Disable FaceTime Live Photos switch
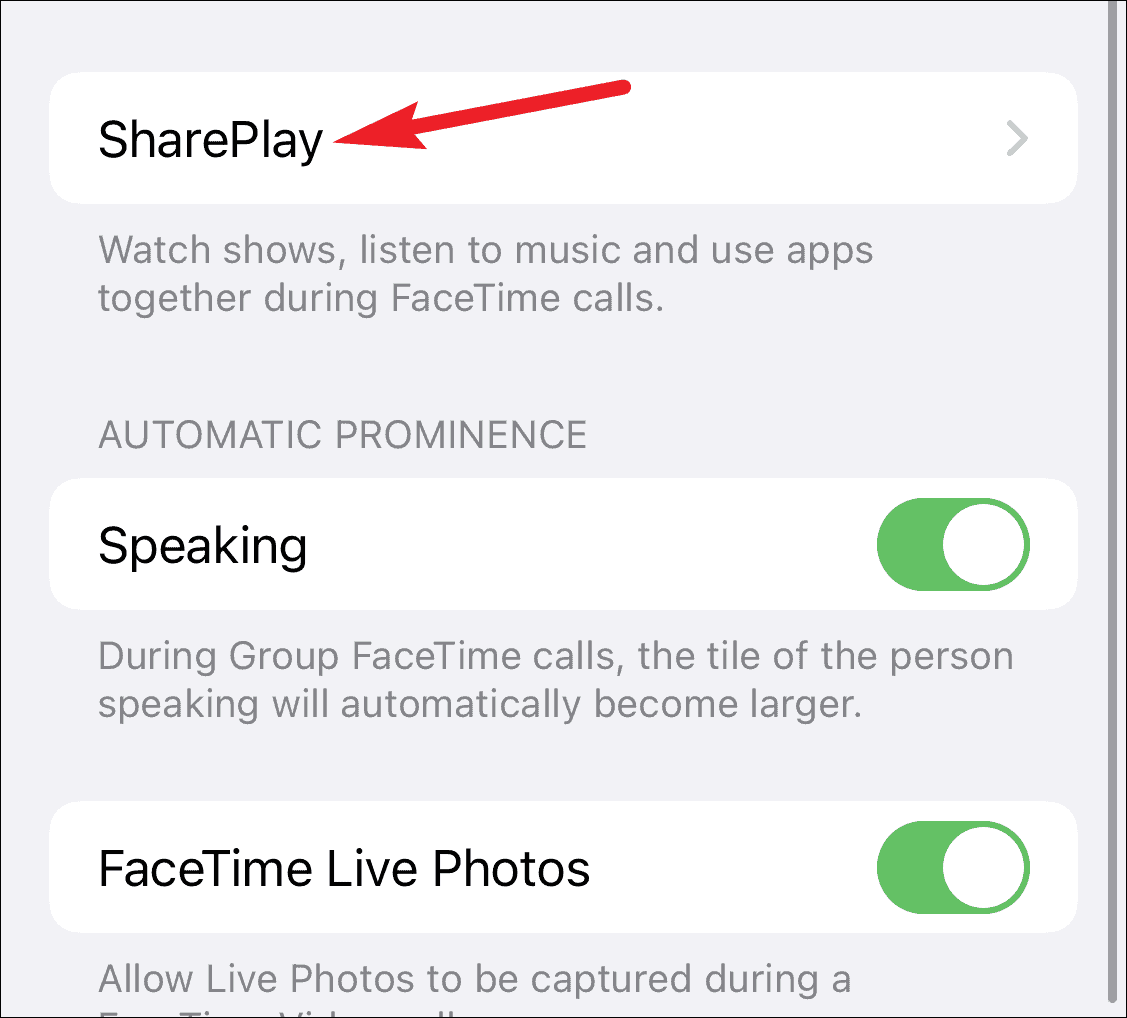This screenshot has height=1018, width=1127. (x=952, y=868)
